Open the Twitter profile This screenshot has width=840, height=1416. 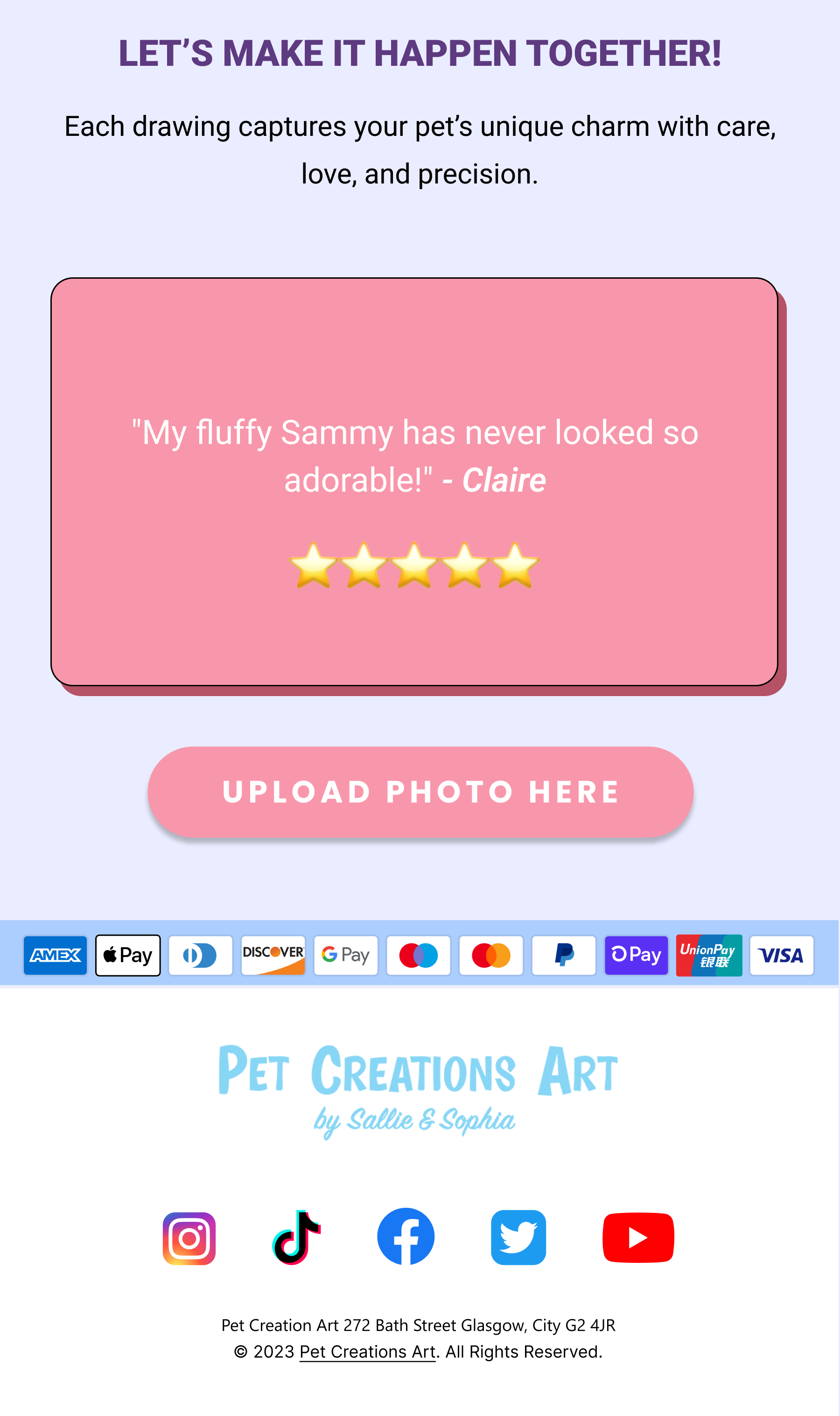click(518, 1238)
